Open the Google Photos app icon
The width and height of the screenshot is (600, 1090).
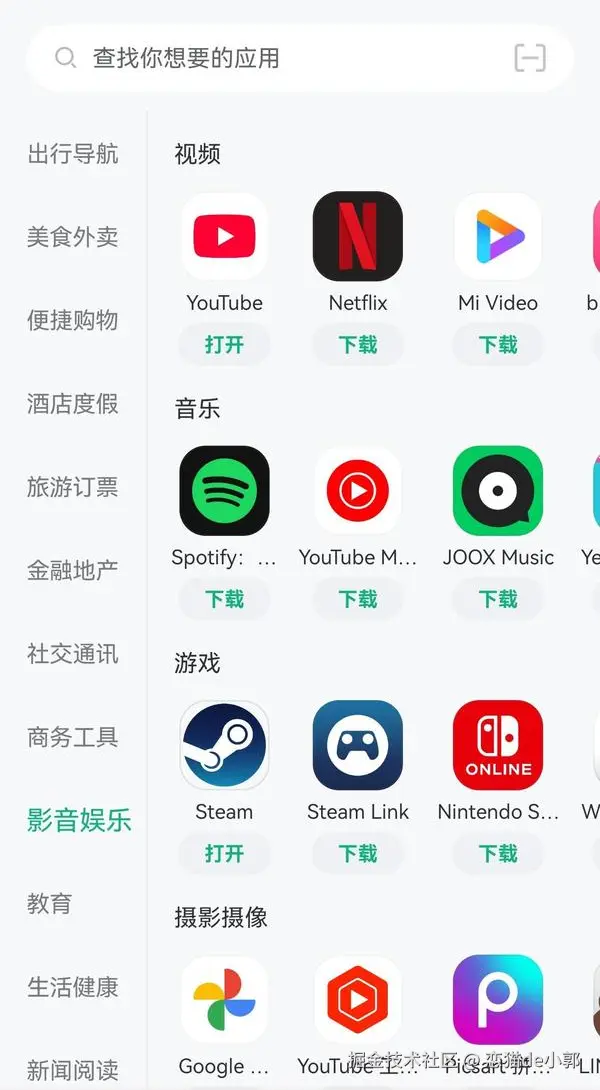point(224,1000)
